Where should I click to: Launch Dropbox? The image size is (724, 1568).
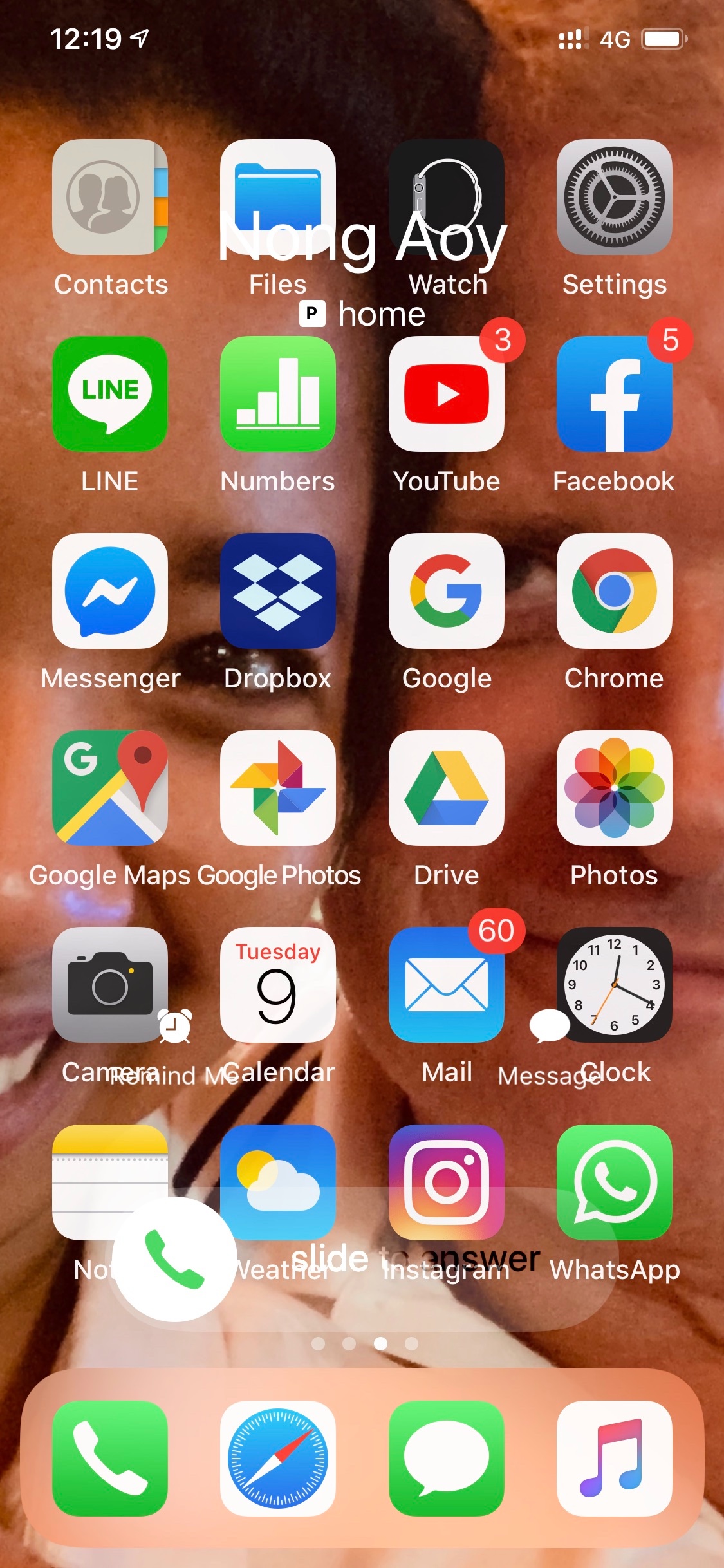click(x=278, y=591)
